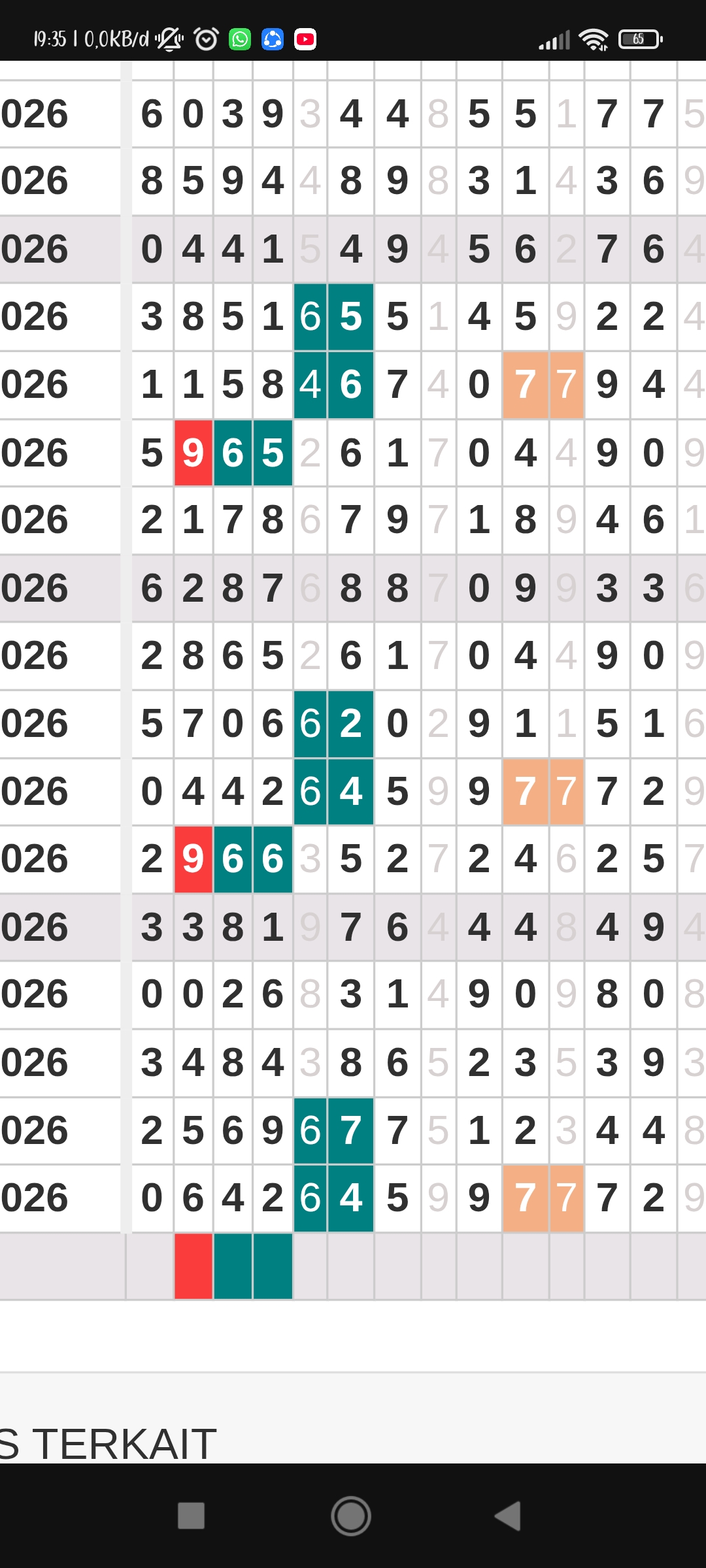Go back using the system back button
Image resolution: width=706 pixels, height=1568 pixels.
tap(509, 1516)
